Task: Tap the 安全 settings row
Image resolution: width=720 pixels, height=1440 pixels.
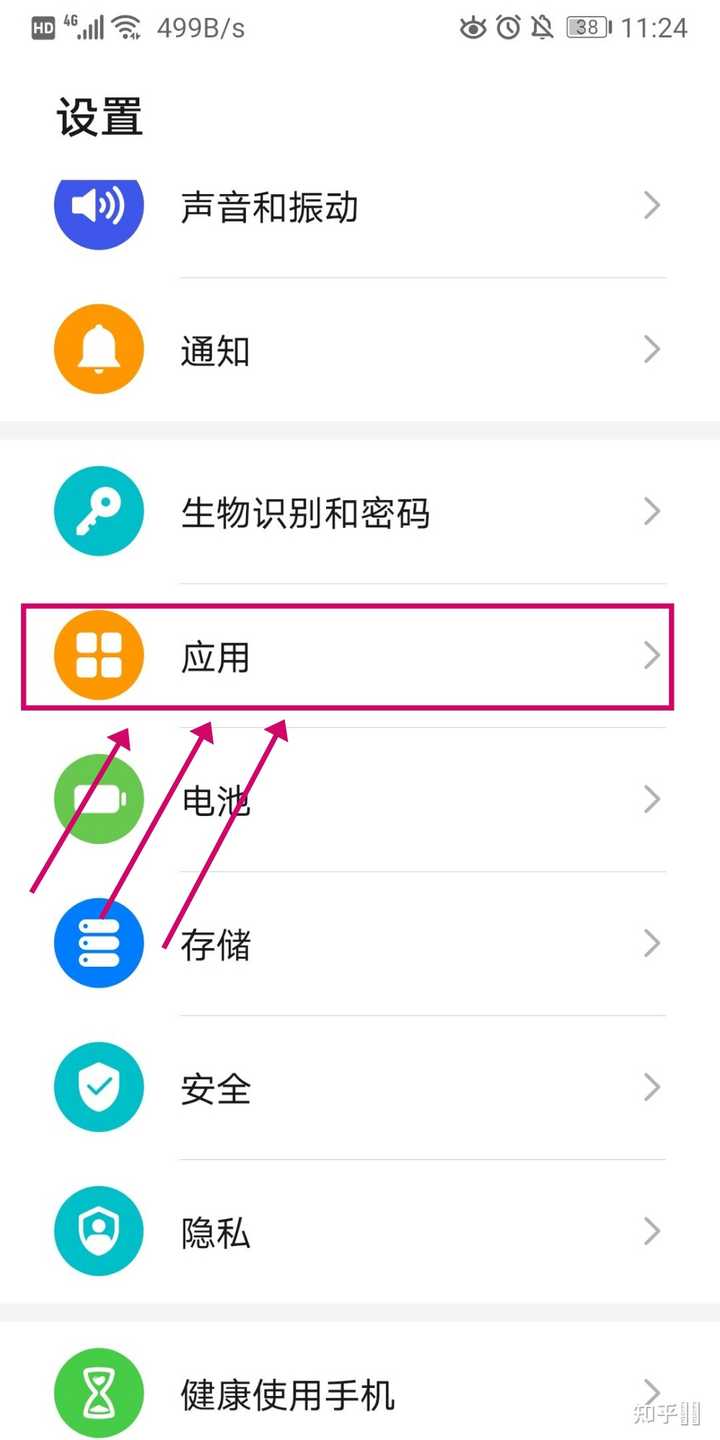Action: coord(360,1088)
